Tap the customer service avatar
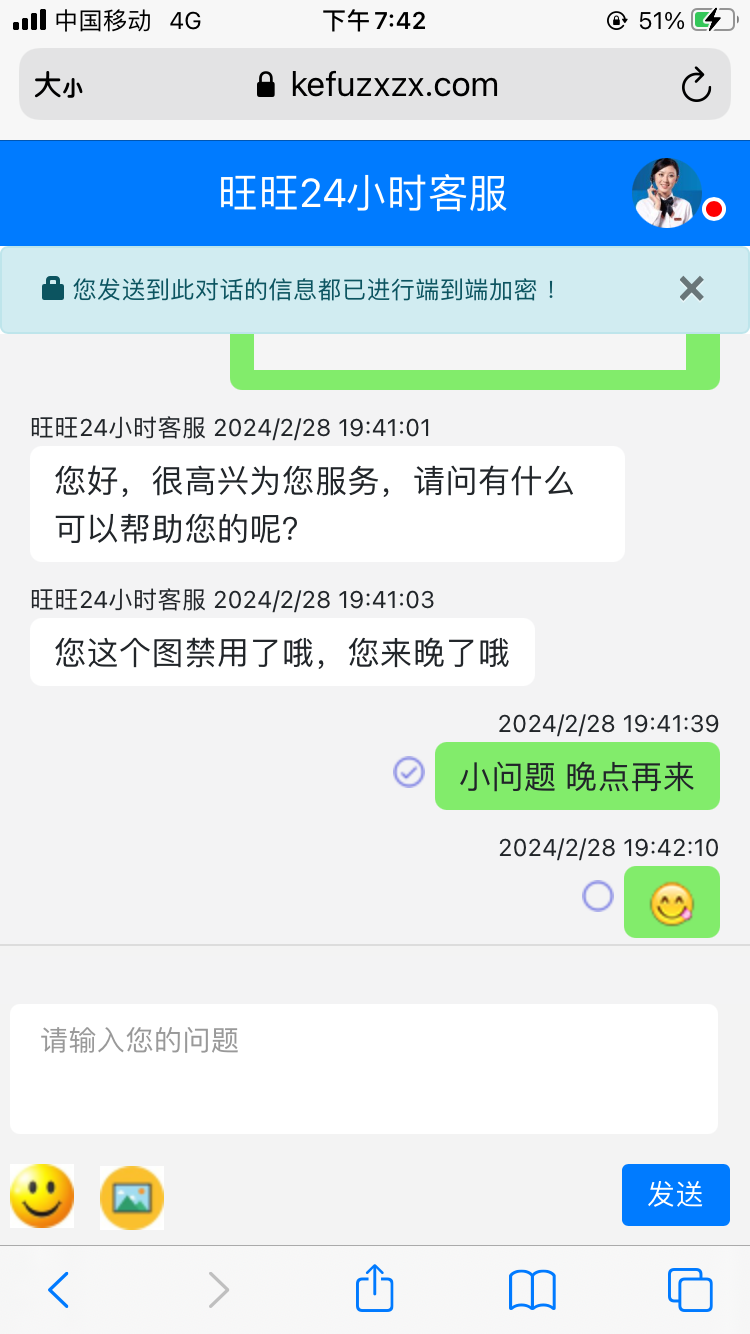This screenshot has width=750, height=1334. point(666,193)
